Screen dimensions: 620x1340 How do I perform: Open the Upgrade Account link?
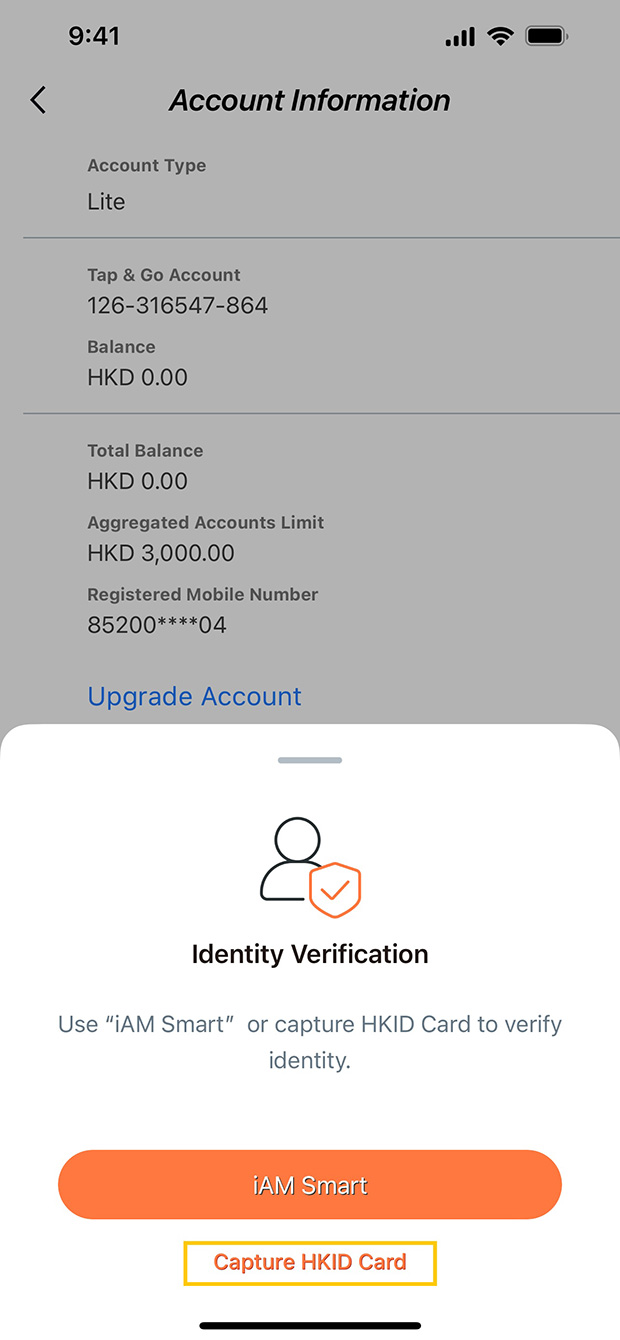coord(194,696)
